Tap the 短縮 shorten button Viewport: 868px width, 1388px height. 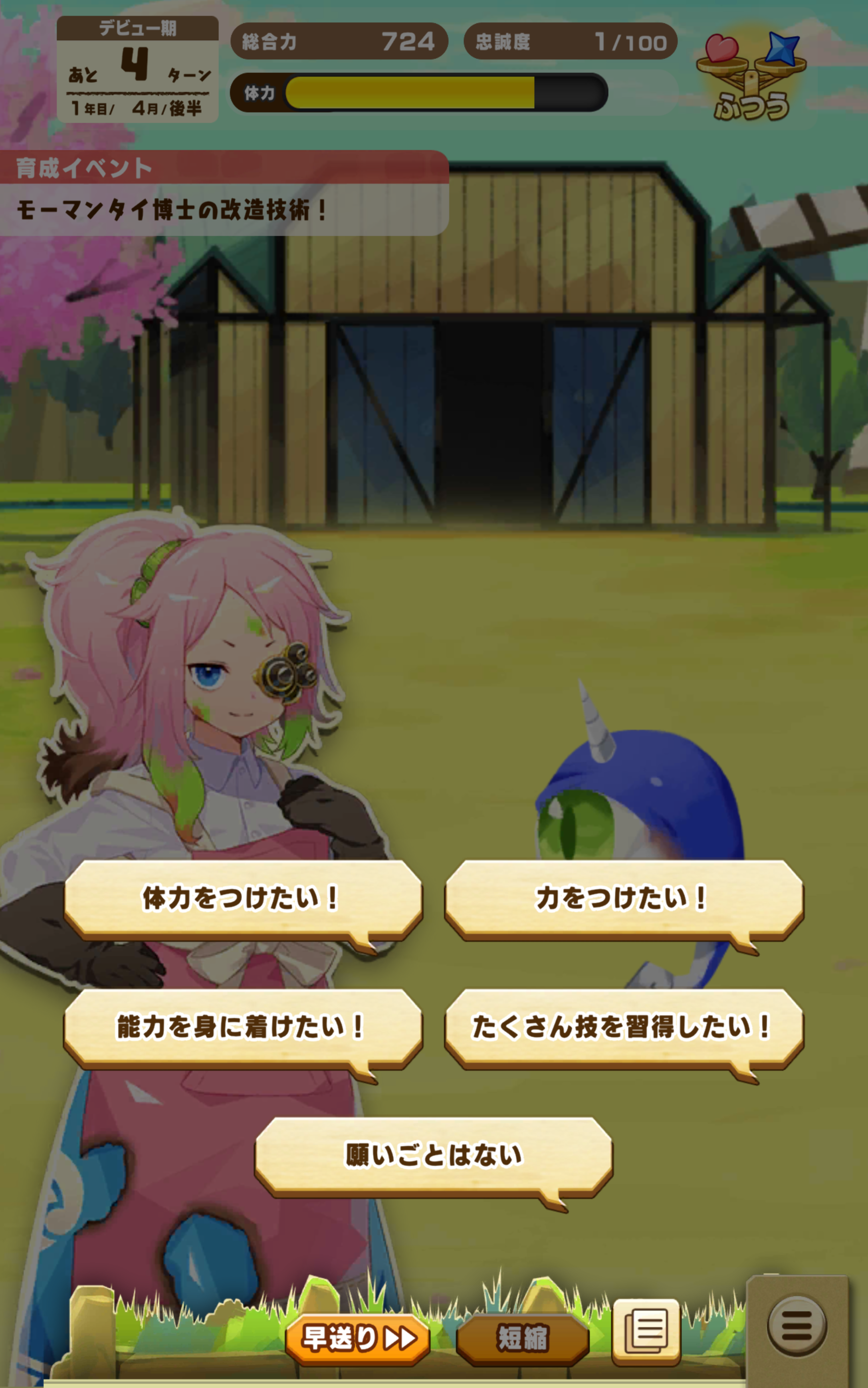coord(522,1338)
